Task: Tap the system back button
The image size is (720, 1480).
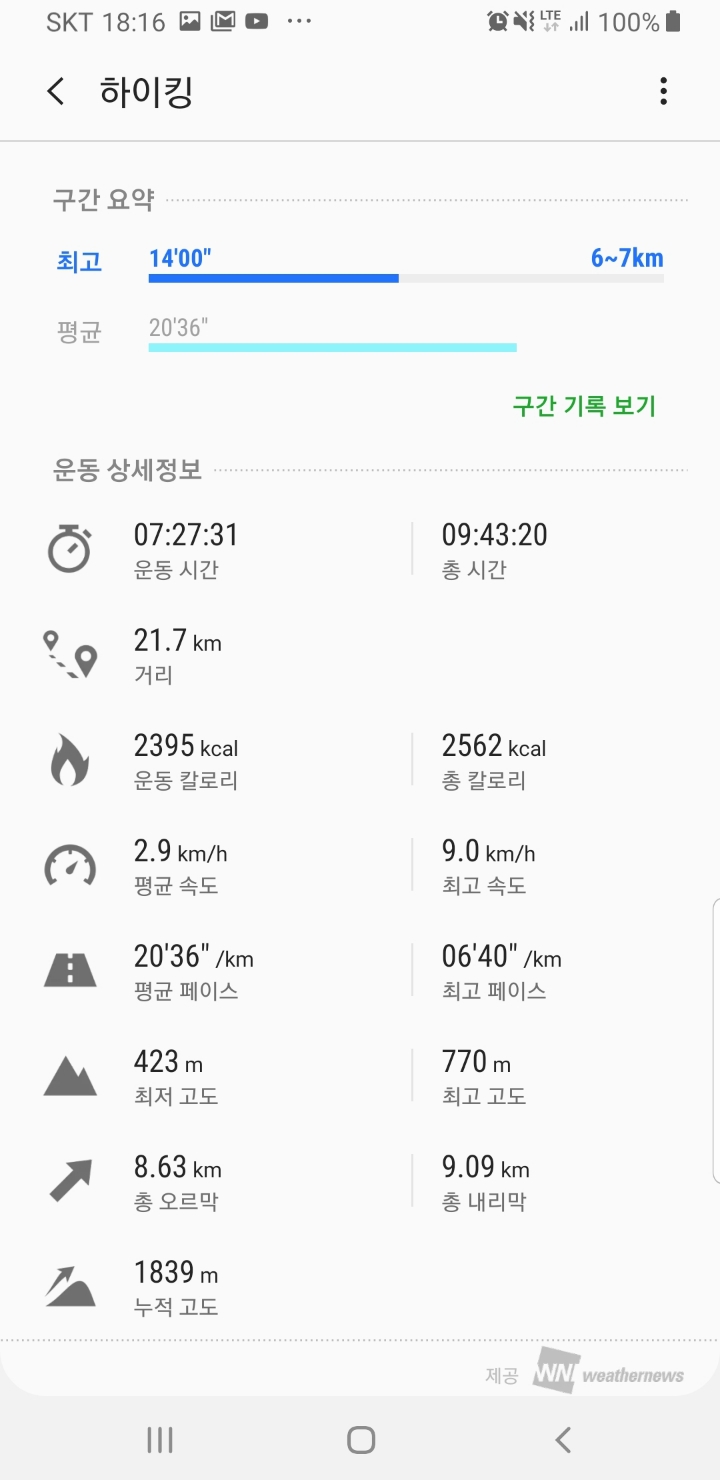Action: point(563,1439)
